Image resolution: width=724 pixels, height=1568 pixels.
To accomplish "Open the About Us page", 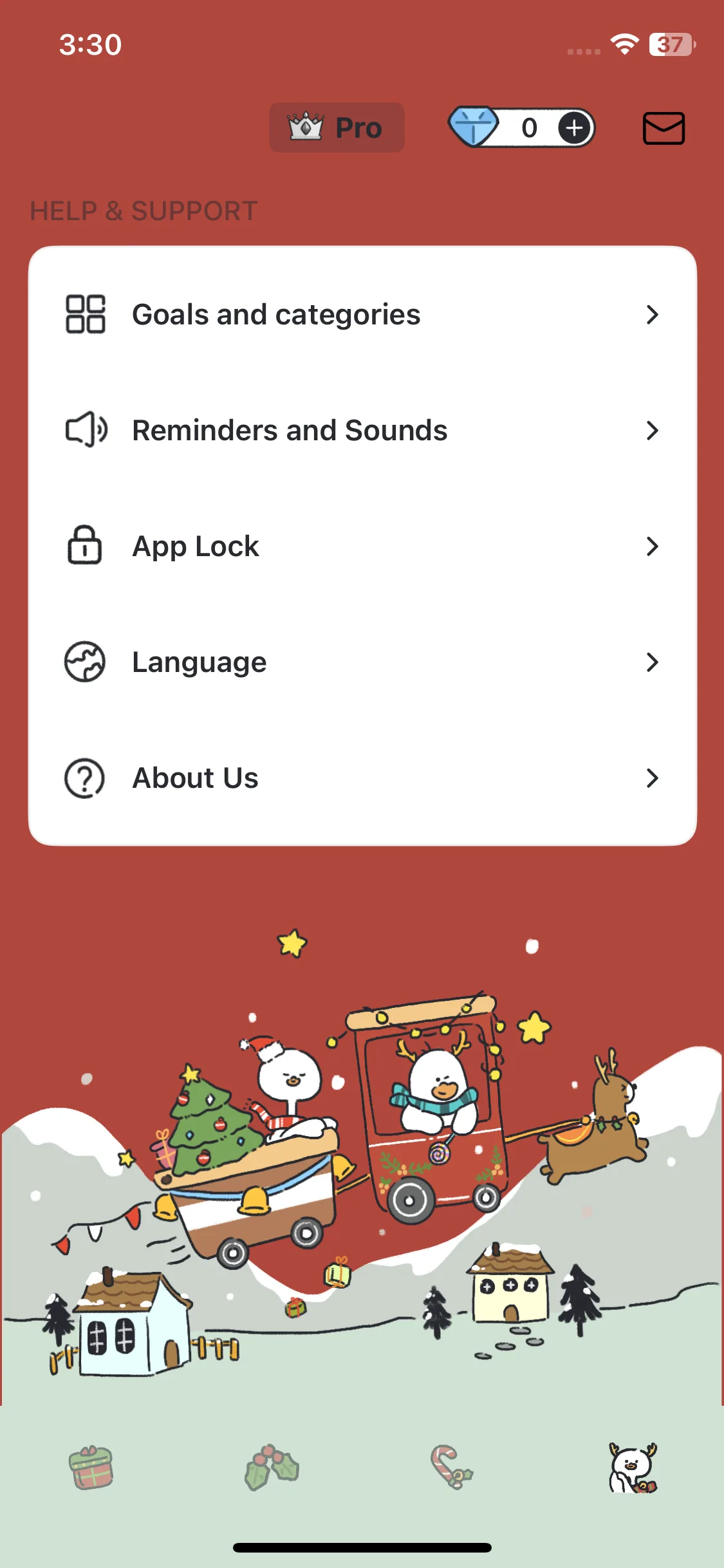I will (x=362, y=778).
